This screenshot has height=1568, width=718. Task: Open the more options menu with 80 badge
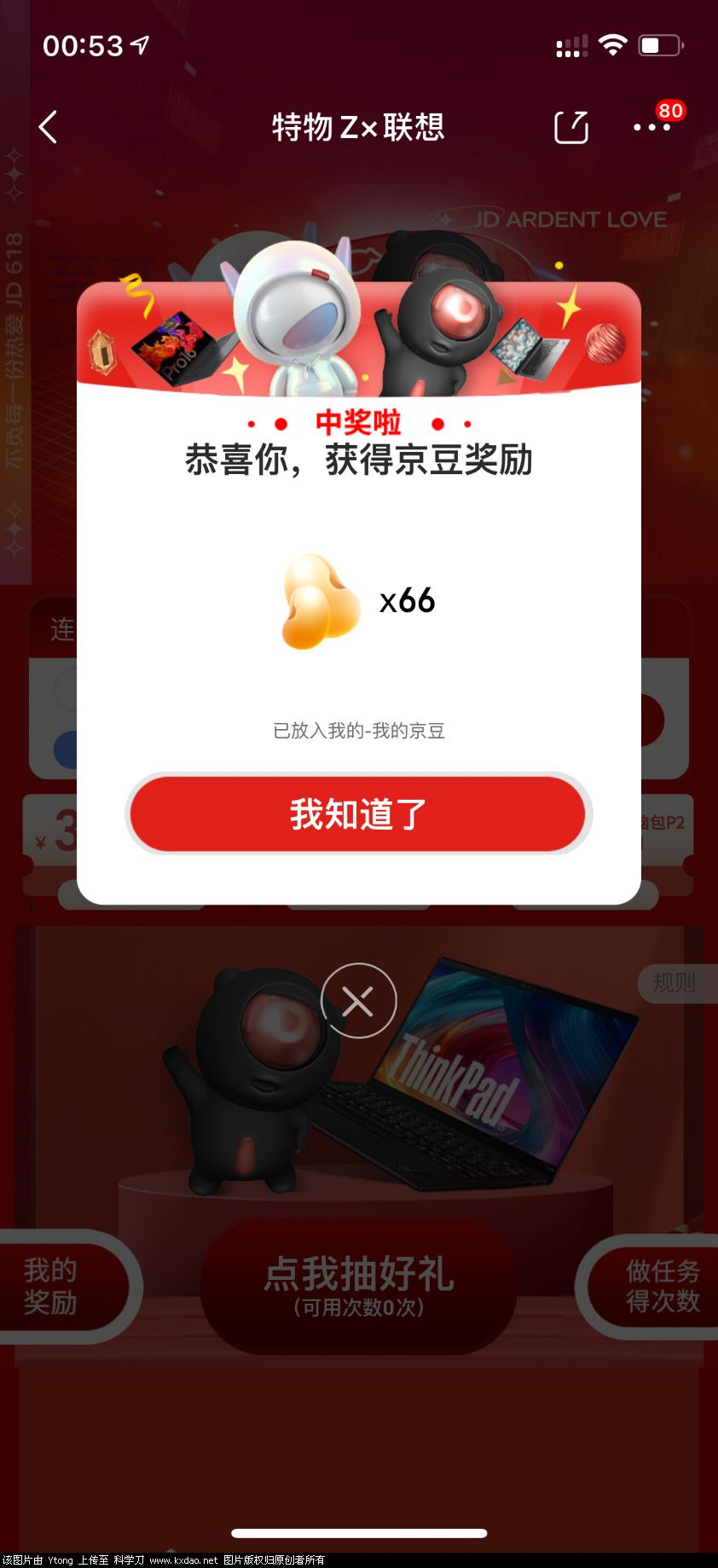pos(653,128)
